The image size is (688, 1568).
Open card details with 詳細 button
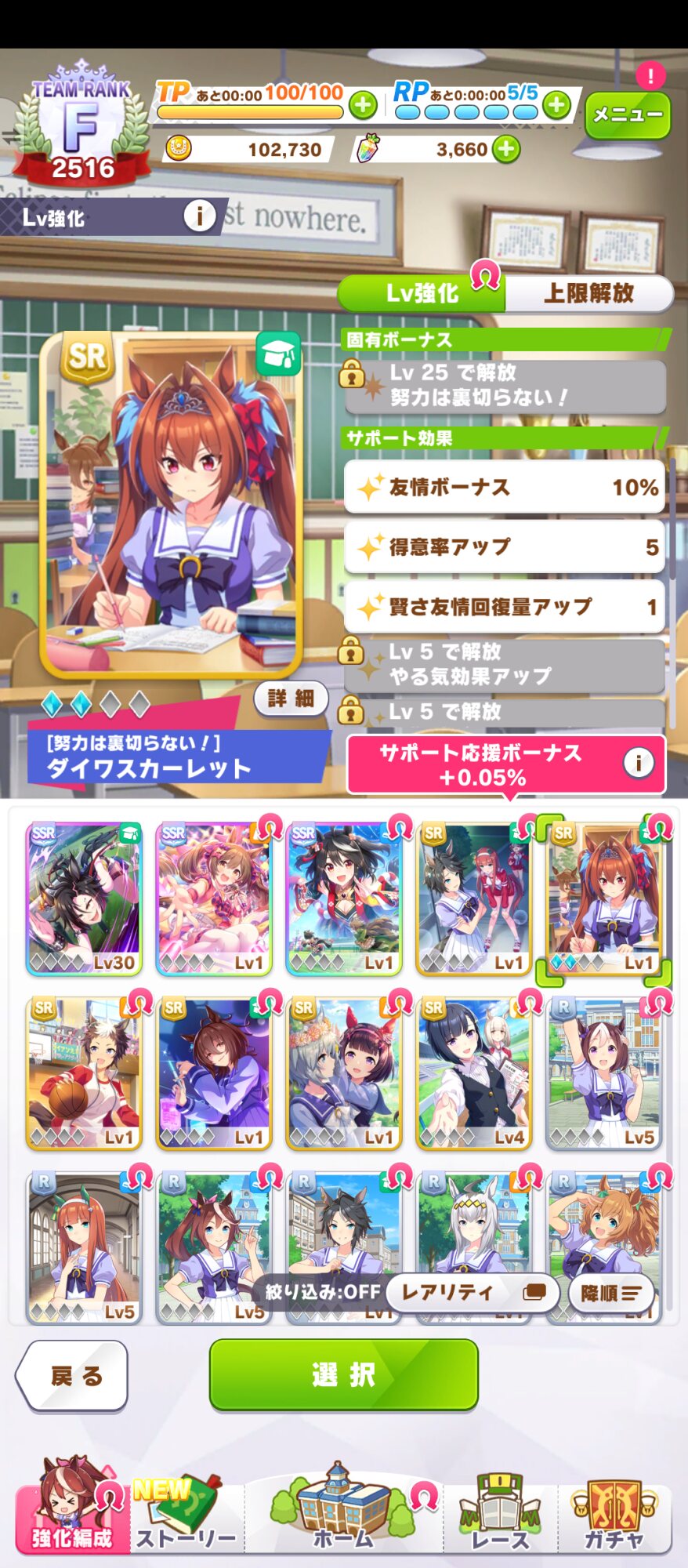tap(291, 699)
